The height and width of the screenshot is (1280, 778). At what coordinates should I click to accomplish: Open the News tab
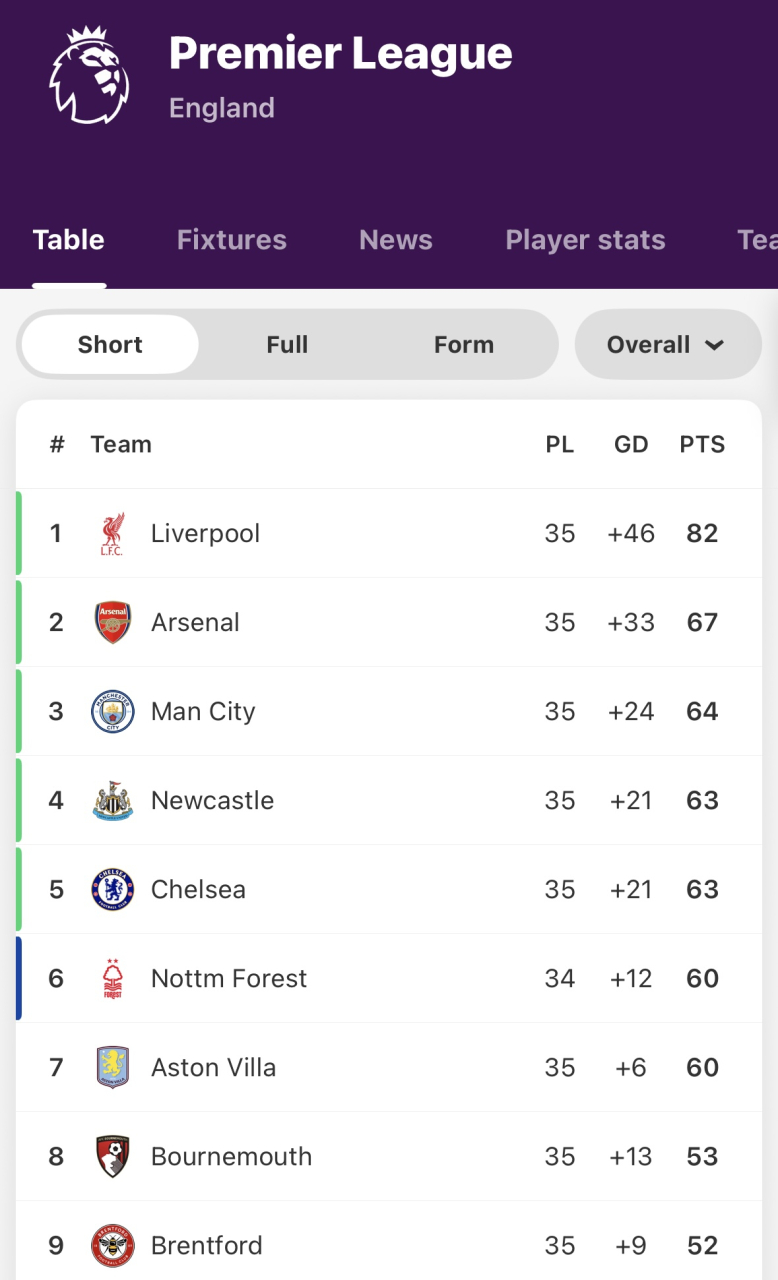396,240
